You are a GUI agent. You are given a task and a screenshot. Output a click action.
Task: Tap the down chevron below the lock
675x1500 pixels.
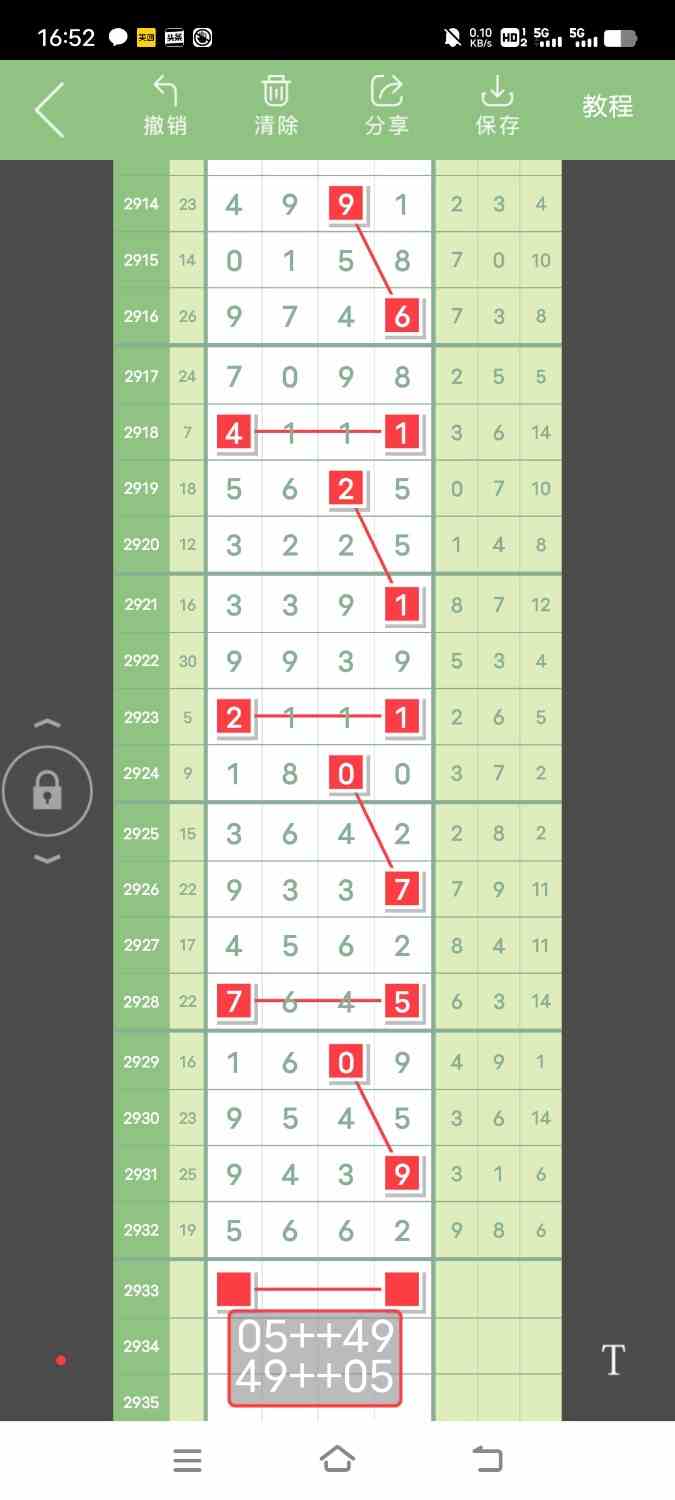pos(47,859)
